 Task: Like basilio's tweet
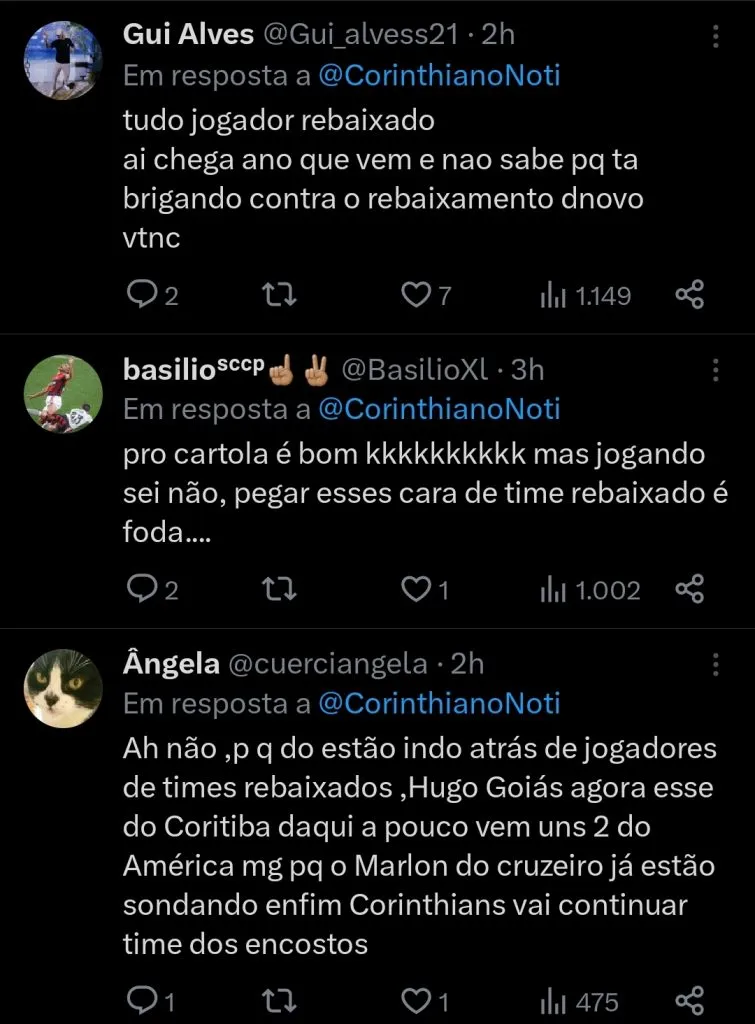[x=416, y=590]
